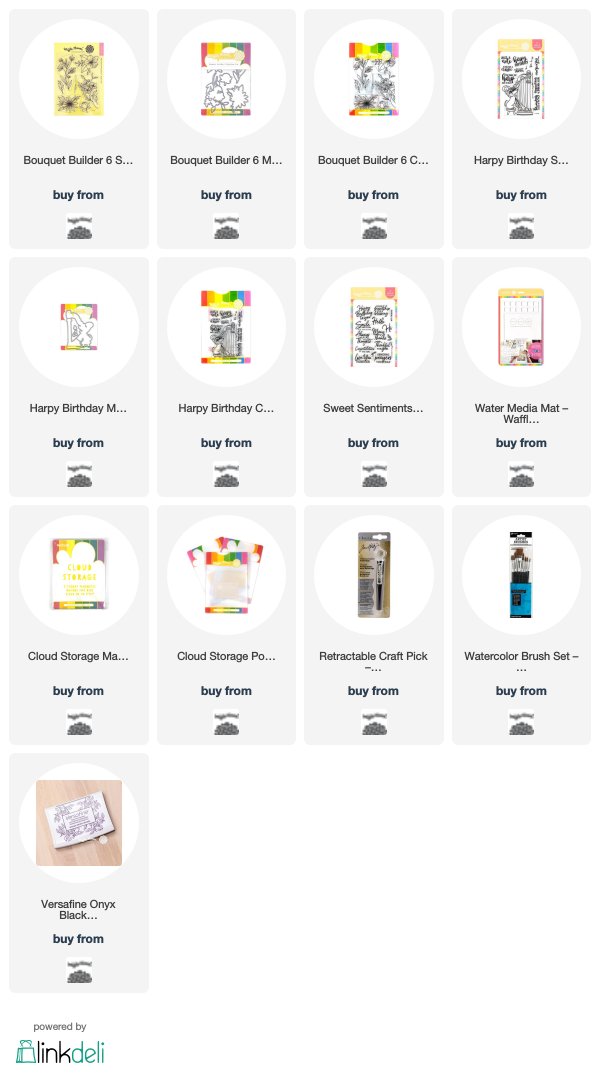Image resolution: width=600 pixels, height=1073 pixels.
Task: Open the Bouquet Builder 6 M… product card
Action: pyautogui.click(x=226, y=129)
